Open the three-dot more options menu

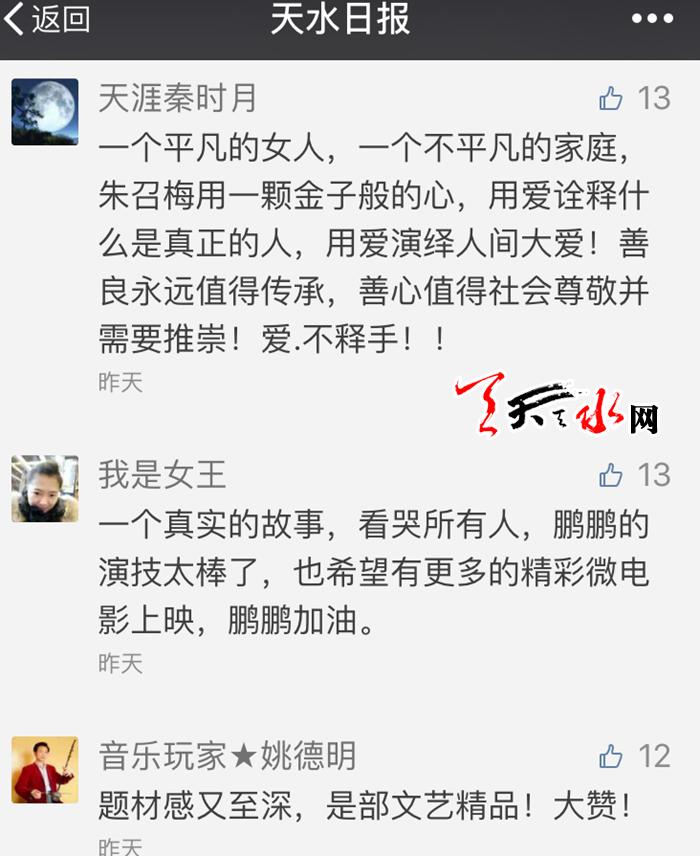tap(652, 19)
